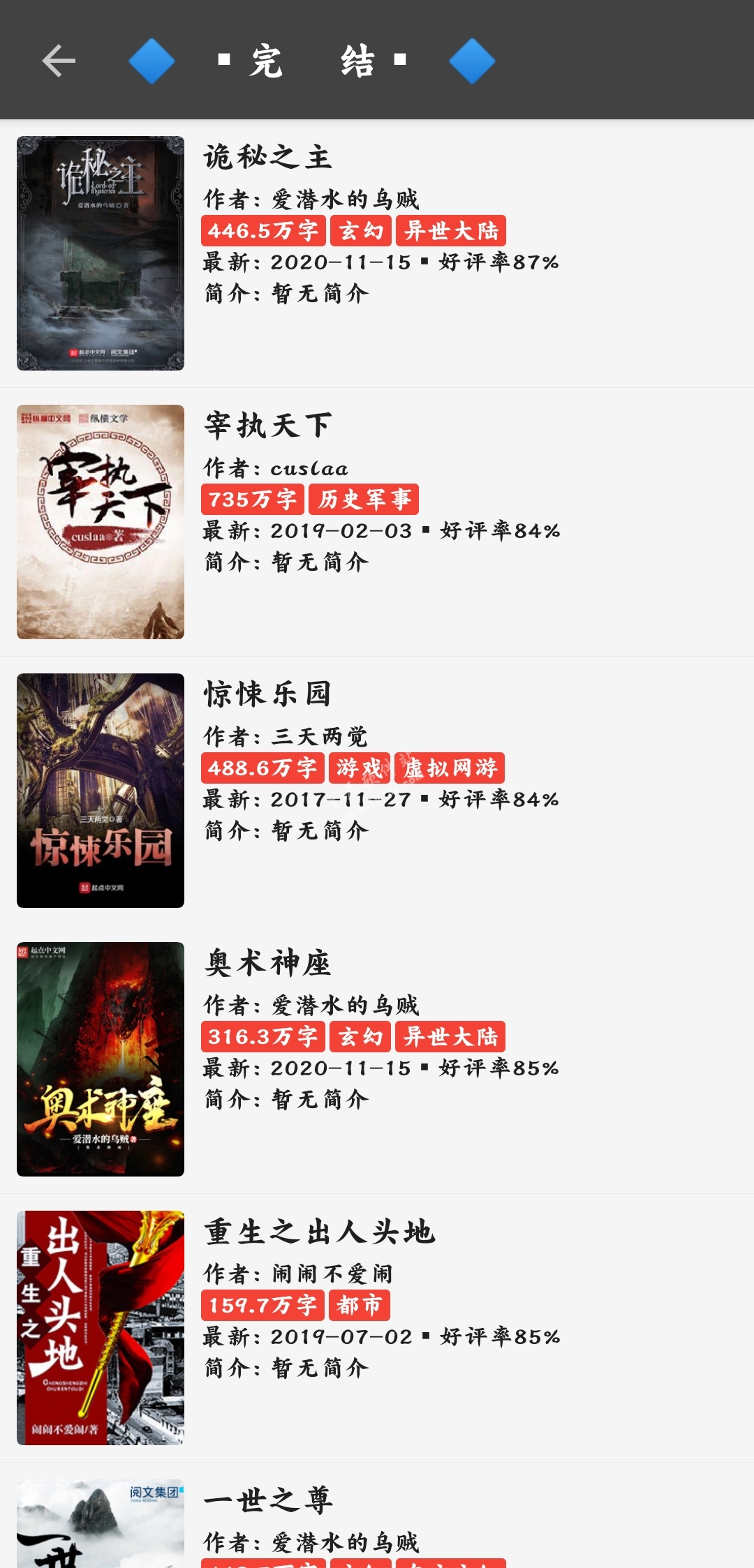Open the book 惊悚乐园
Image resolution: width=754 pixels, height=1568 pixels.
click(377, 791)
